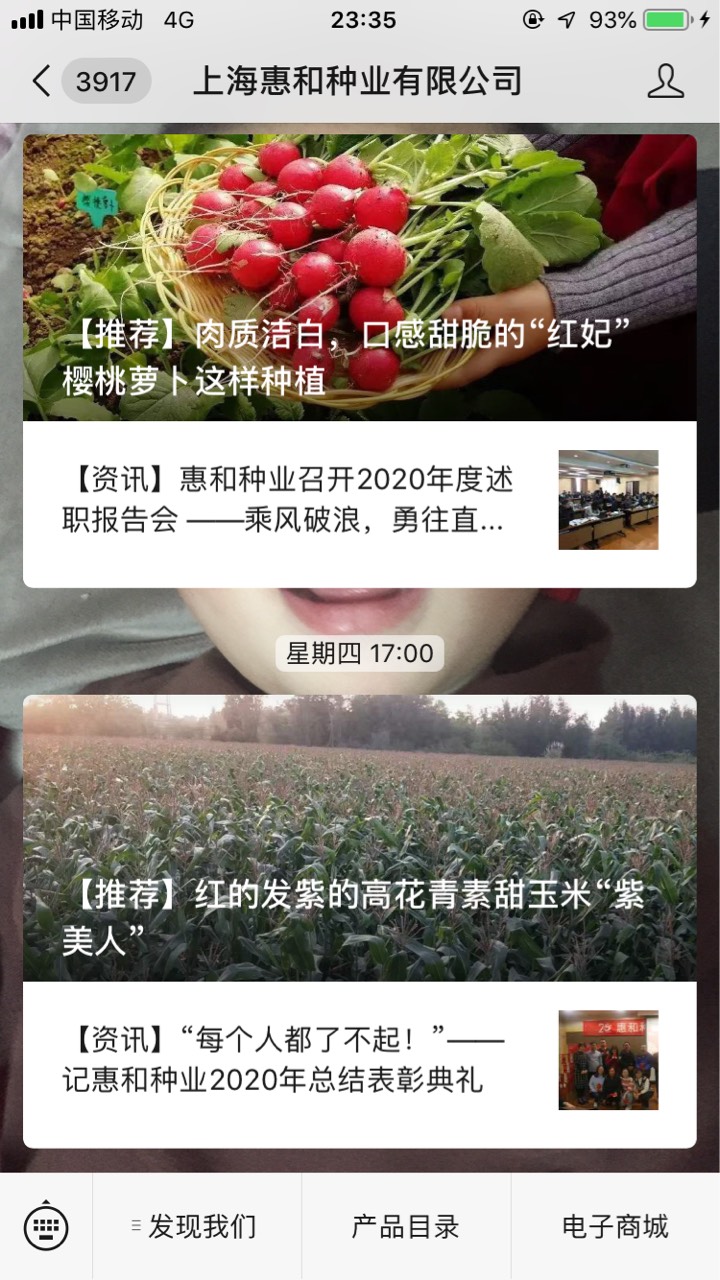This screenshot has height=1280, width=720.
Task: Open the “红妃” cherry radish planting article
Action: (x=359, y=277)
